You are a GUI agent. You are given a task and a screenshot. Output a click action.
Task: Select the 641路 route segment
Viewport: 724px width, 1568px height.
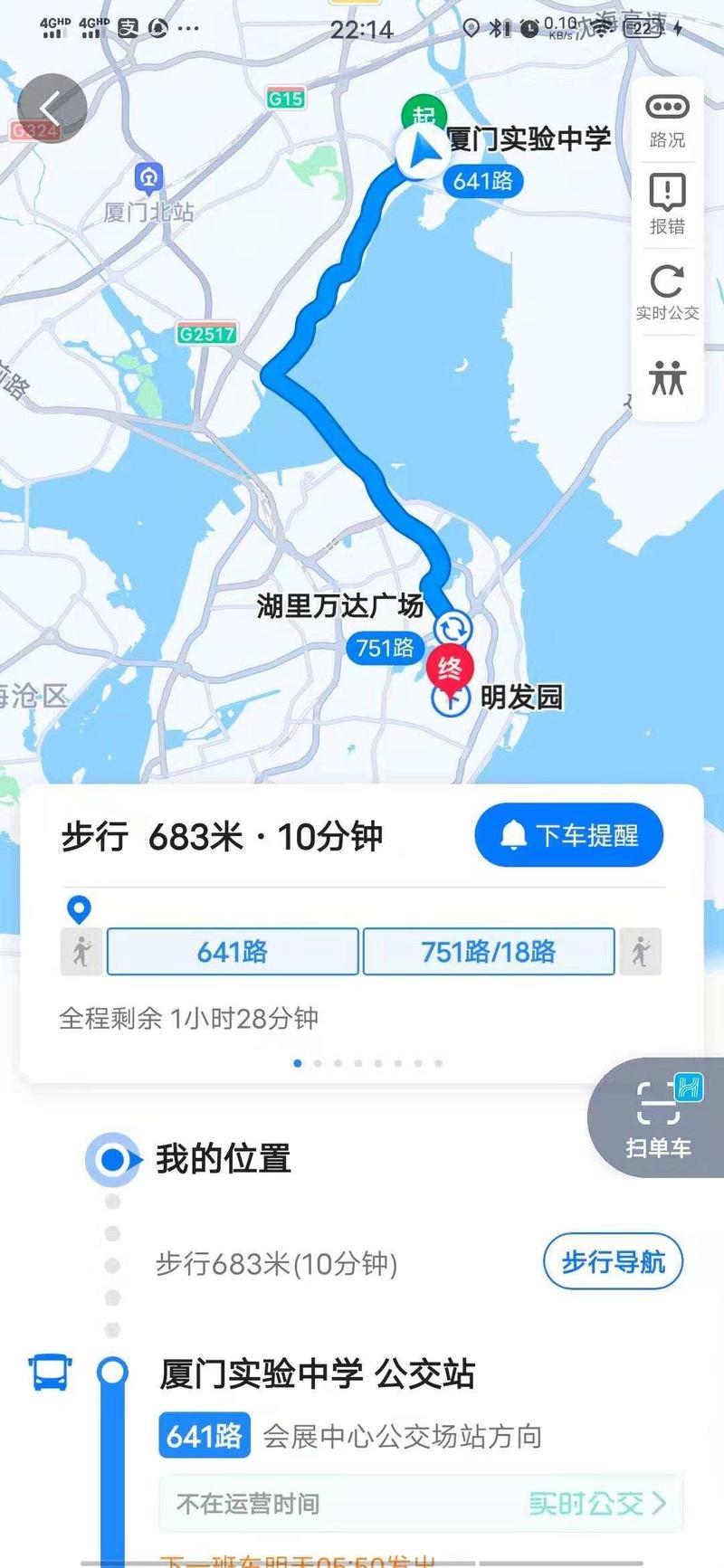tap(233, 951)
